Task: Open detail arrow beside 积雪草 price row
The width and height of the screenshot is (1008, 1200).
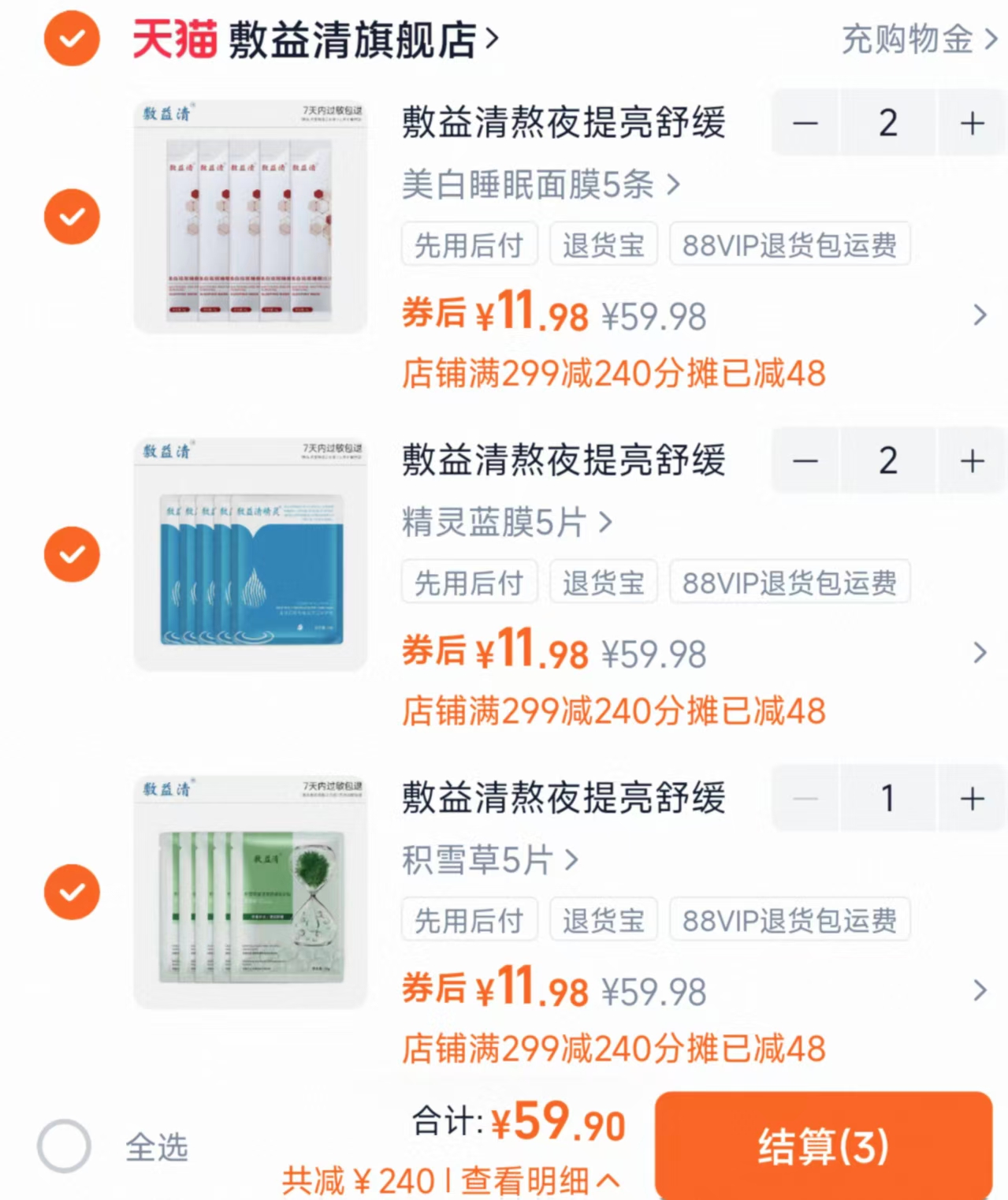Action: click(x=980, y=989)
